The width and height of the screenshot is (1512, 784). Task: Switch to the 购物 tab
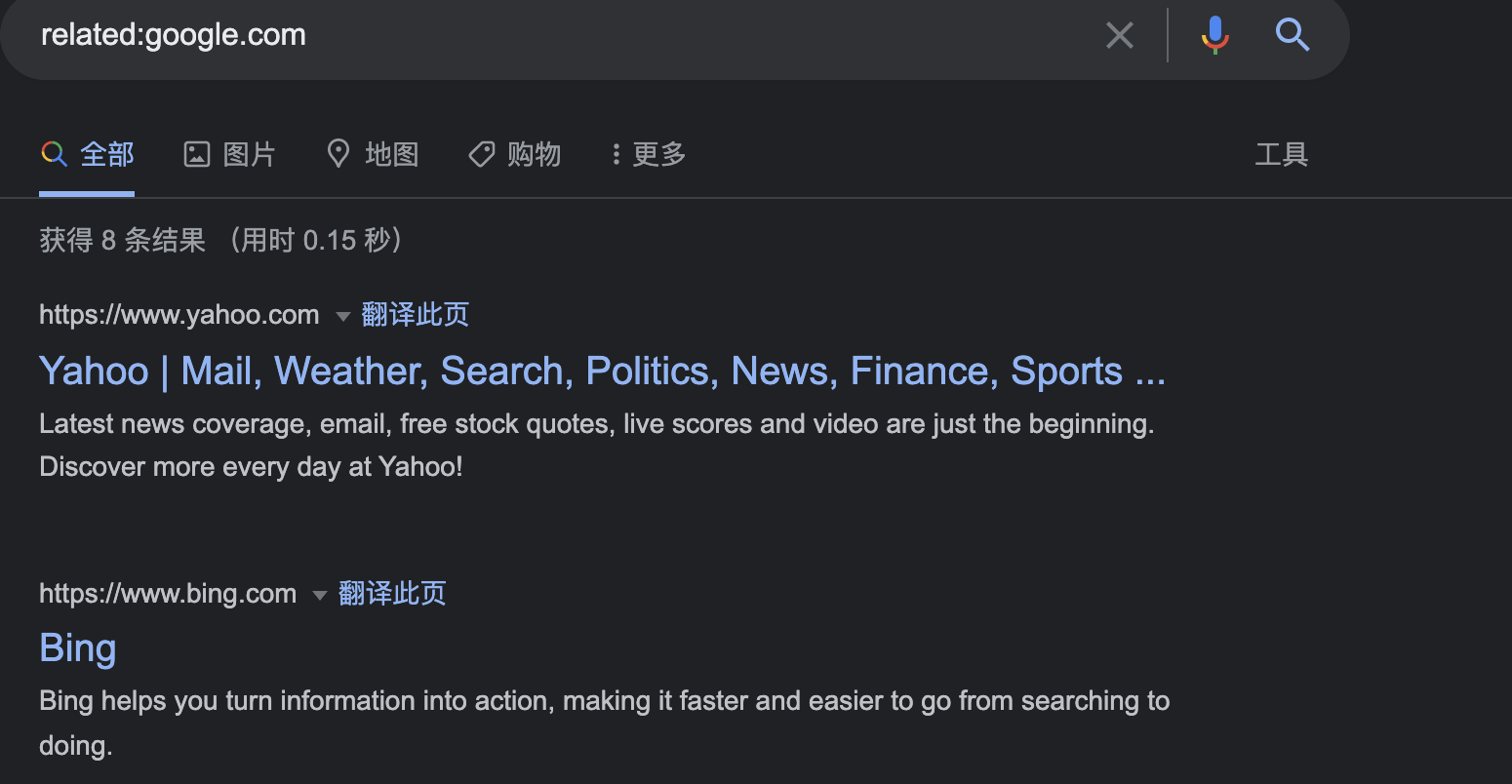515,154
